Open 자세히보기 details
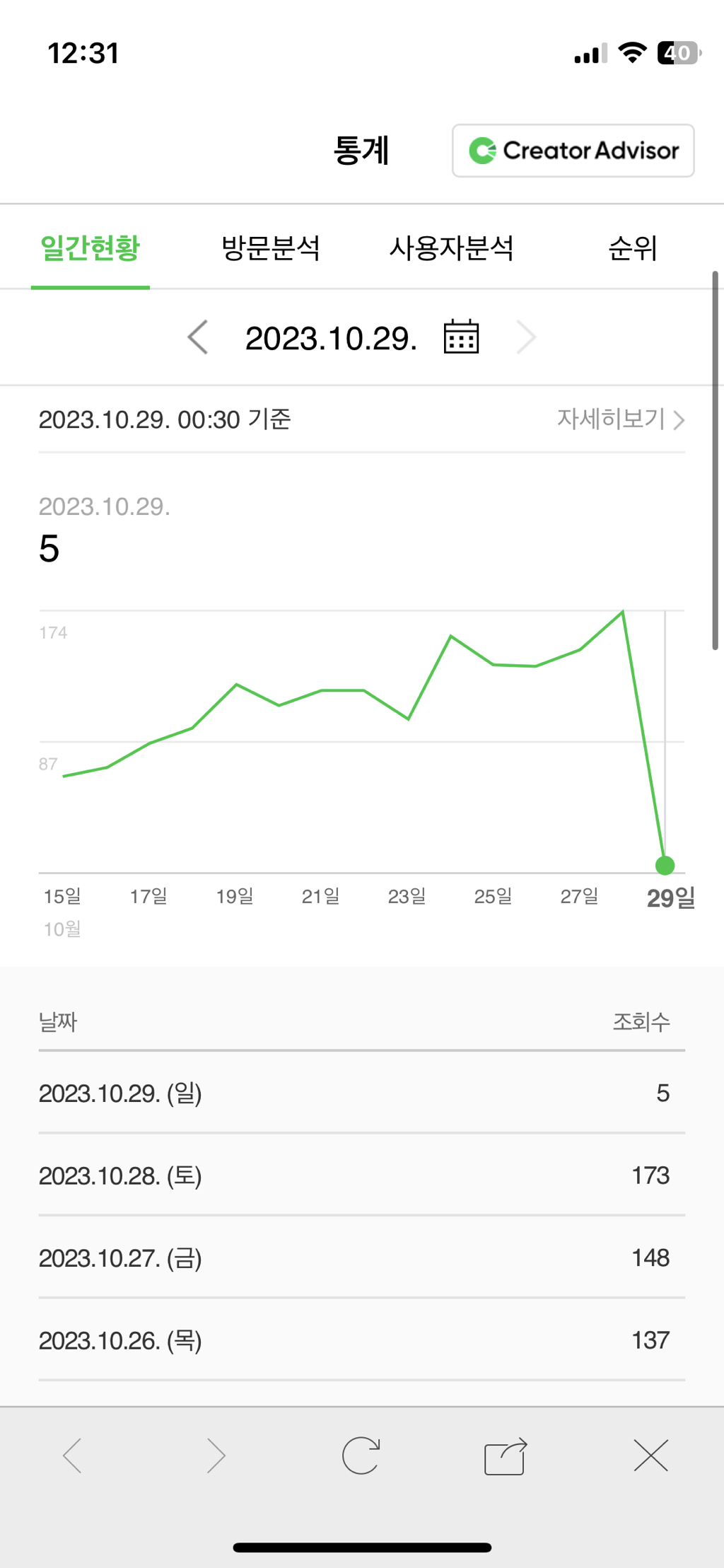The width and height of the screenshot is (724, 1568). (620, 419)
